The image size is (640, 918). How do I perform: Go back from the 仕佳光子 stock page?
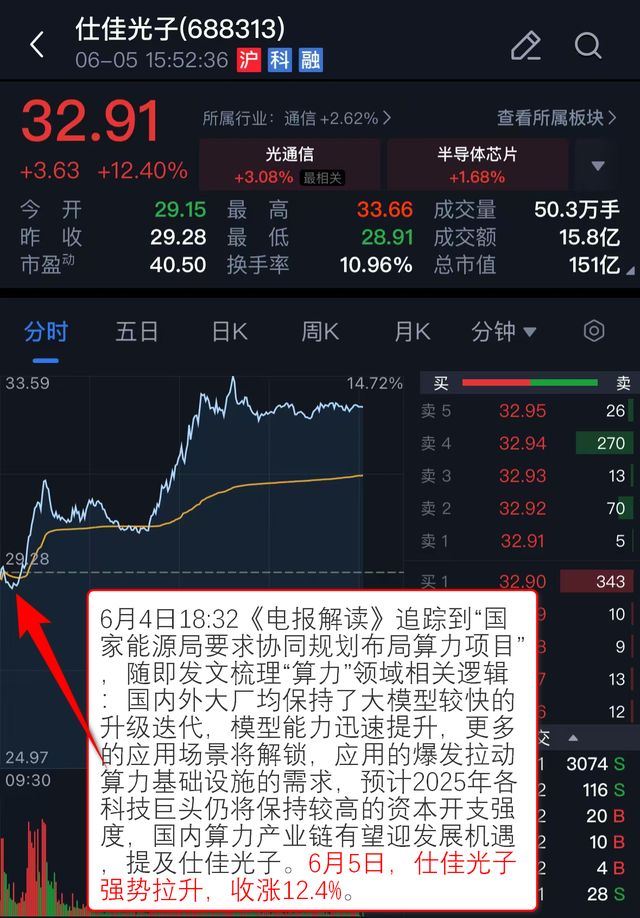point(37,45)
